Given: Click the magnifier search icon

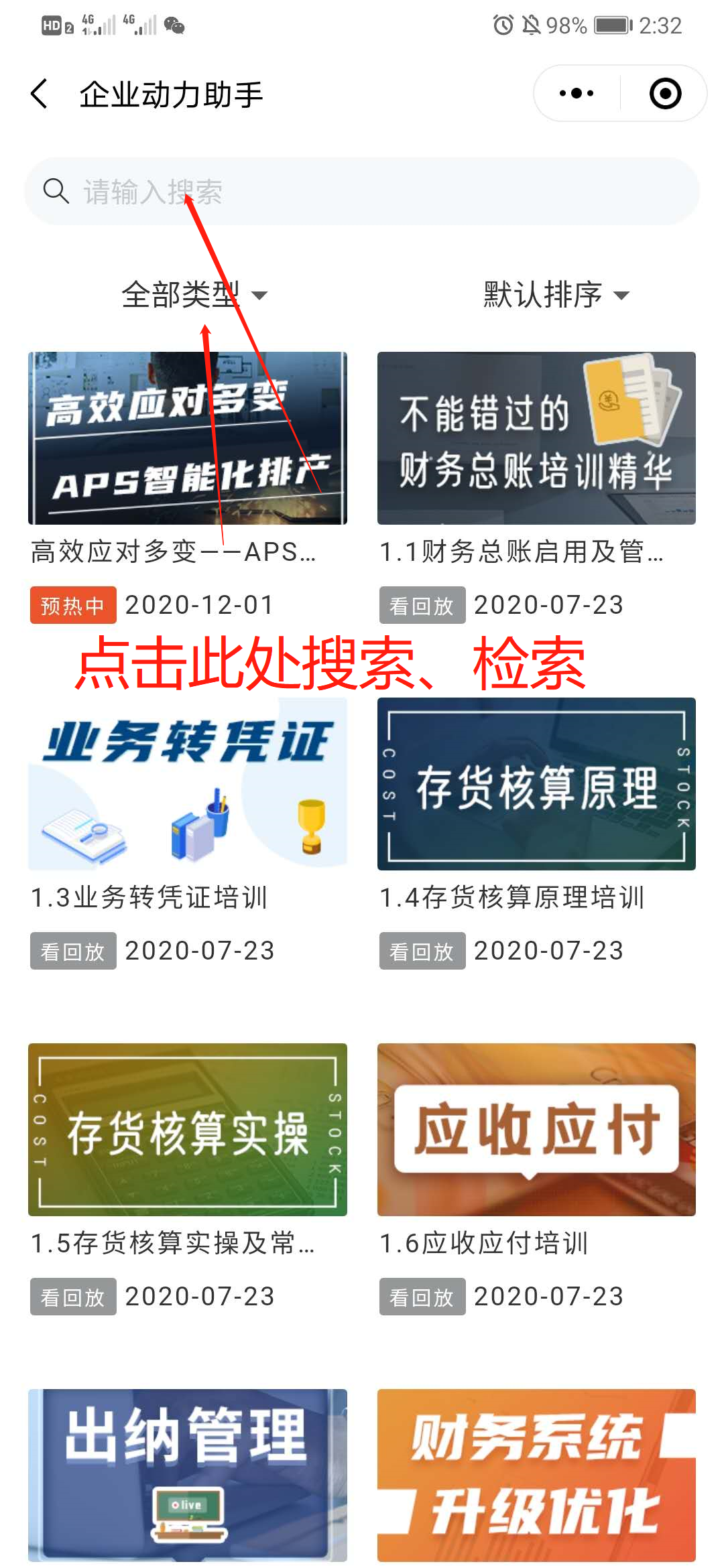Looking at the screenshot, I should (x=56, y=191).
